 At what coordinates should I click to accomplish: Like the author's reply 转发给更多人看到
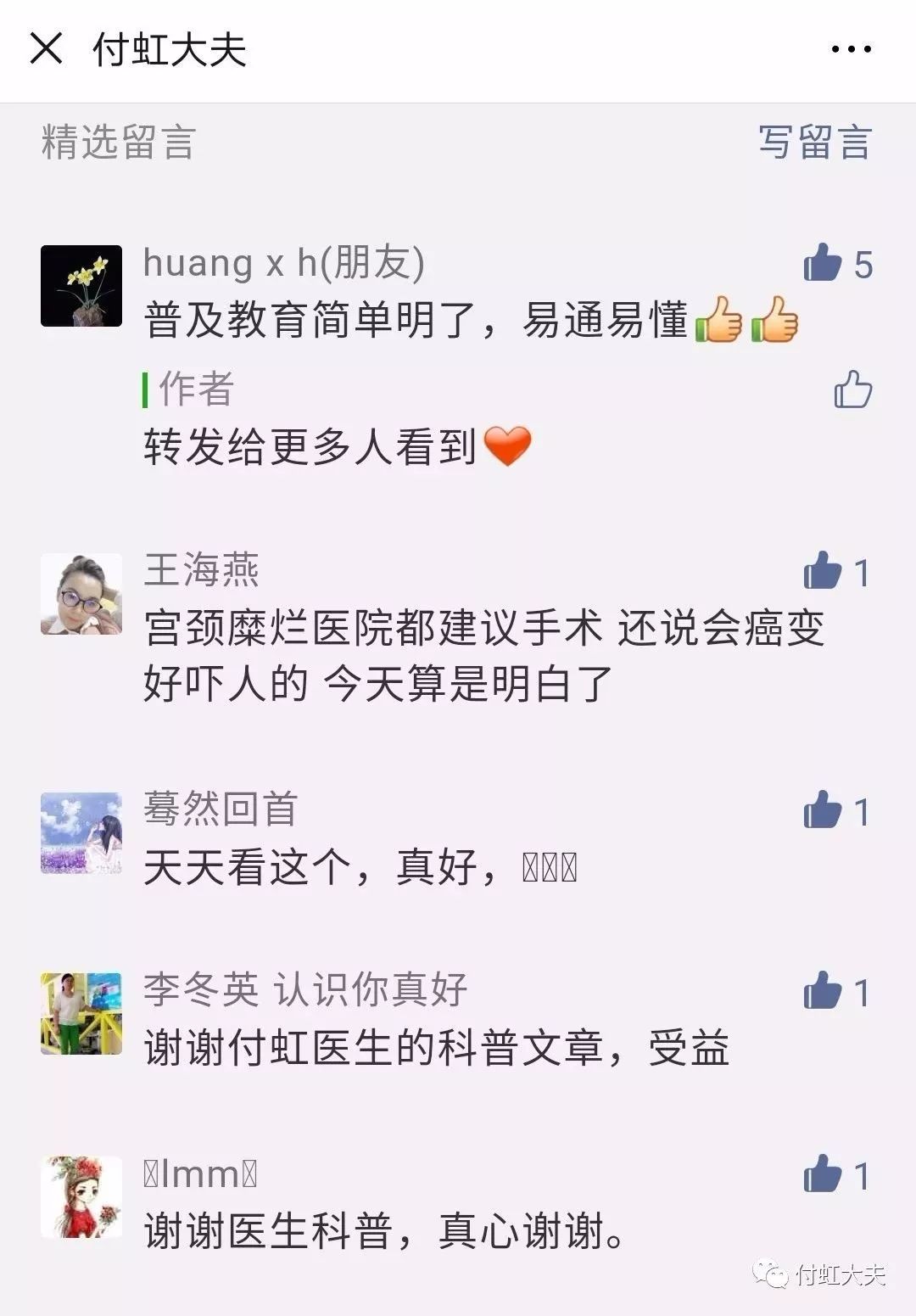coord(852,390)
